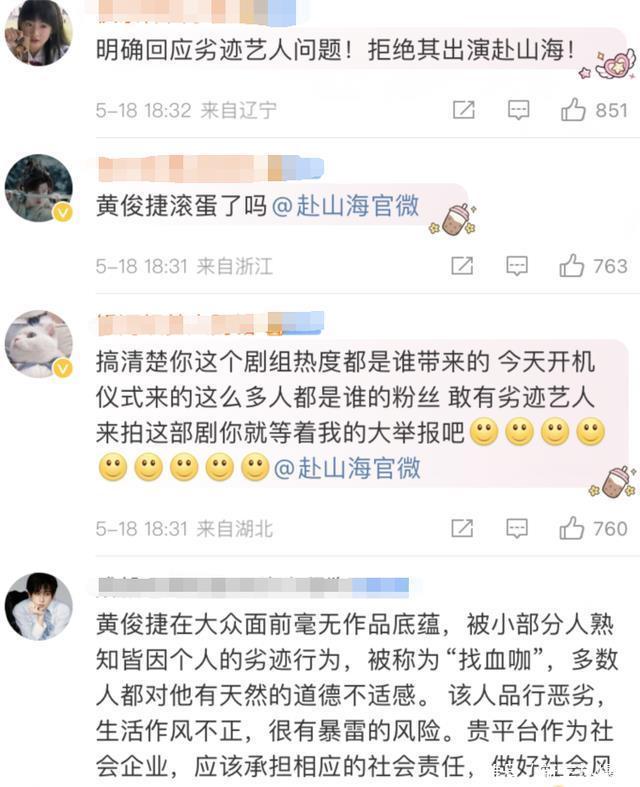The image size is (640, 787).
Task: Open avatar of the 找血咖 comment author
Action: click(x=38, y=605)
